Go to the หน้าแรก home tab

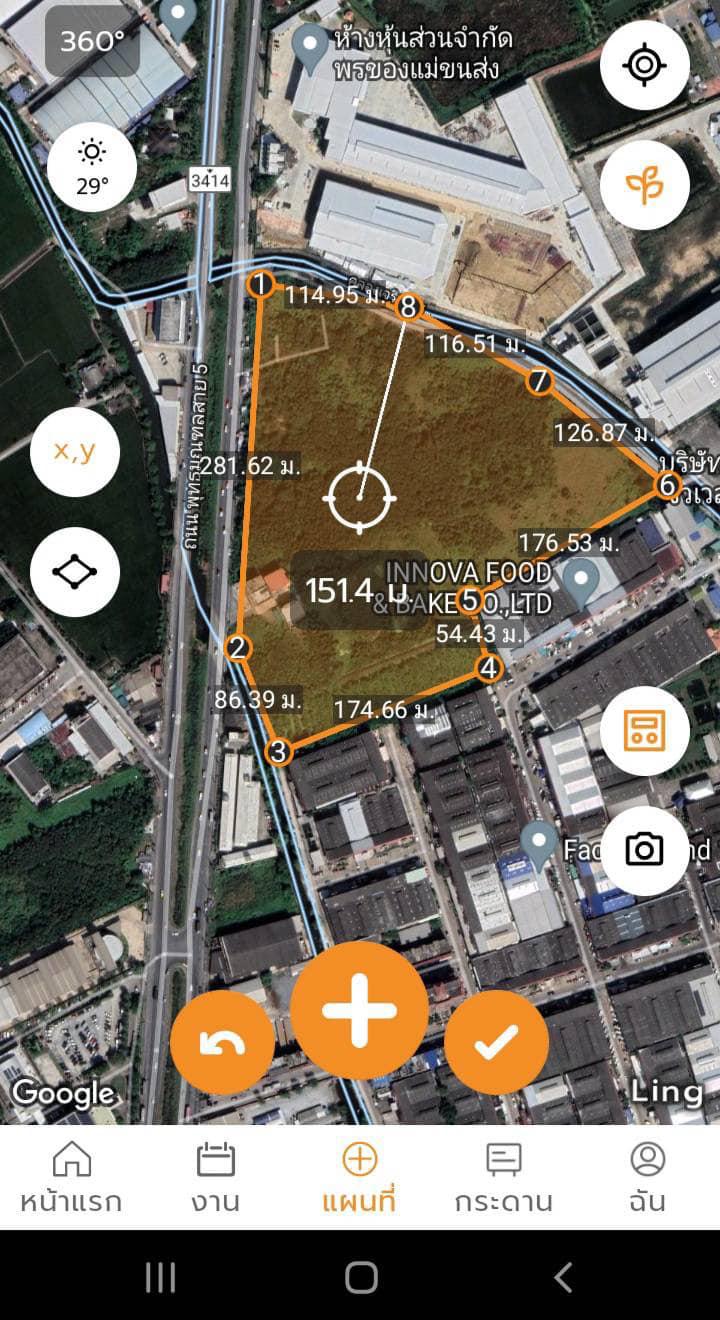(x=71, y=1178)
